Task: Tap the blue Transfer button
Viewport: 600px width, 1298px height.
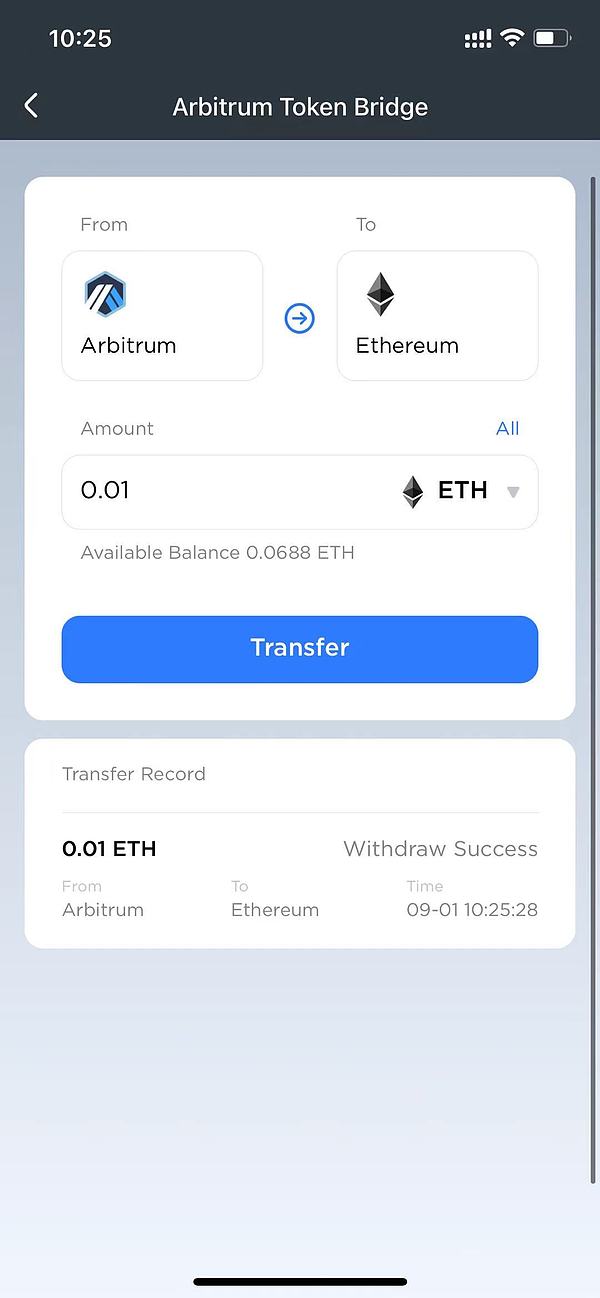Action: click(300, 649)
